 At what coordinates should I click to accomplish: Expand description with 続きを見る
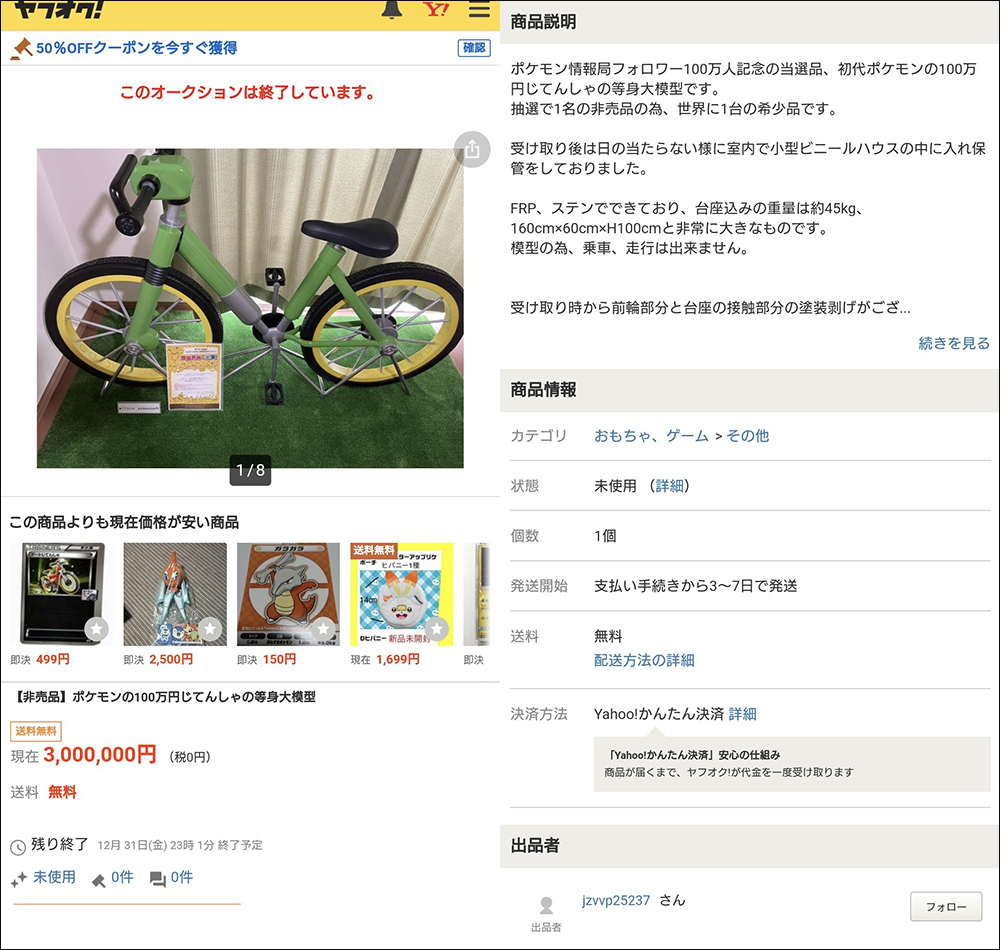(x=953, y=343)
